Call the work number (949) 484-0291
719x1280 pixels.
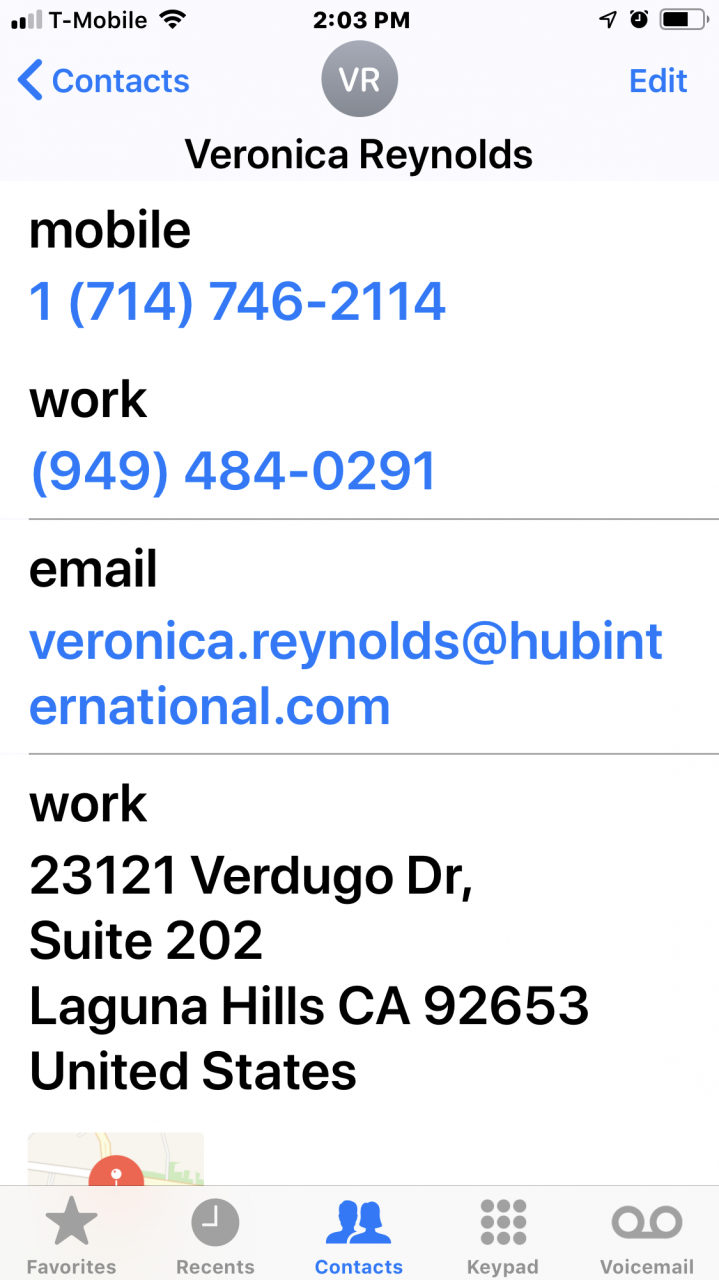233,470
